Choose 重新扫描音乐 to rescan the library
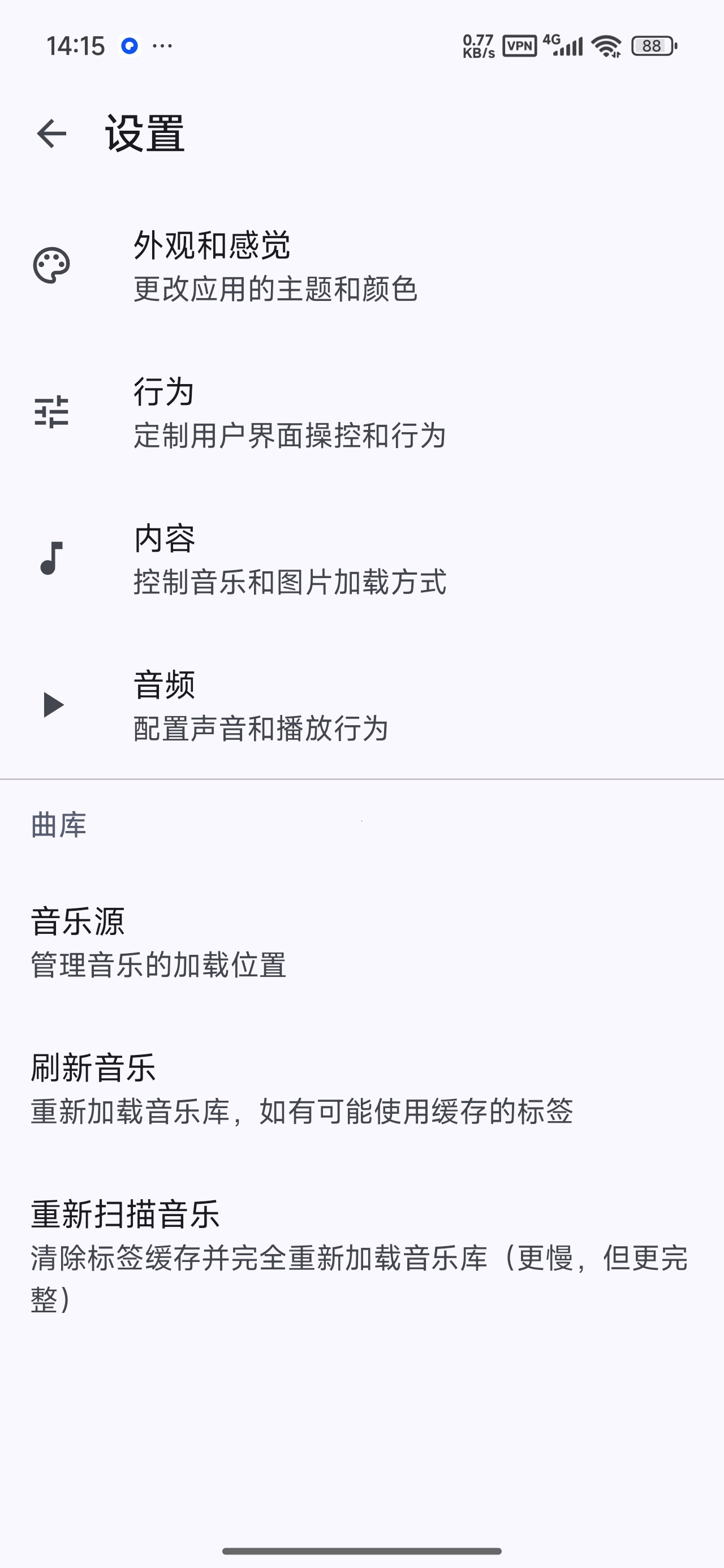The height and width of the screenshot is (1568, 724). pyautogui.click(x=361, y=1256)
